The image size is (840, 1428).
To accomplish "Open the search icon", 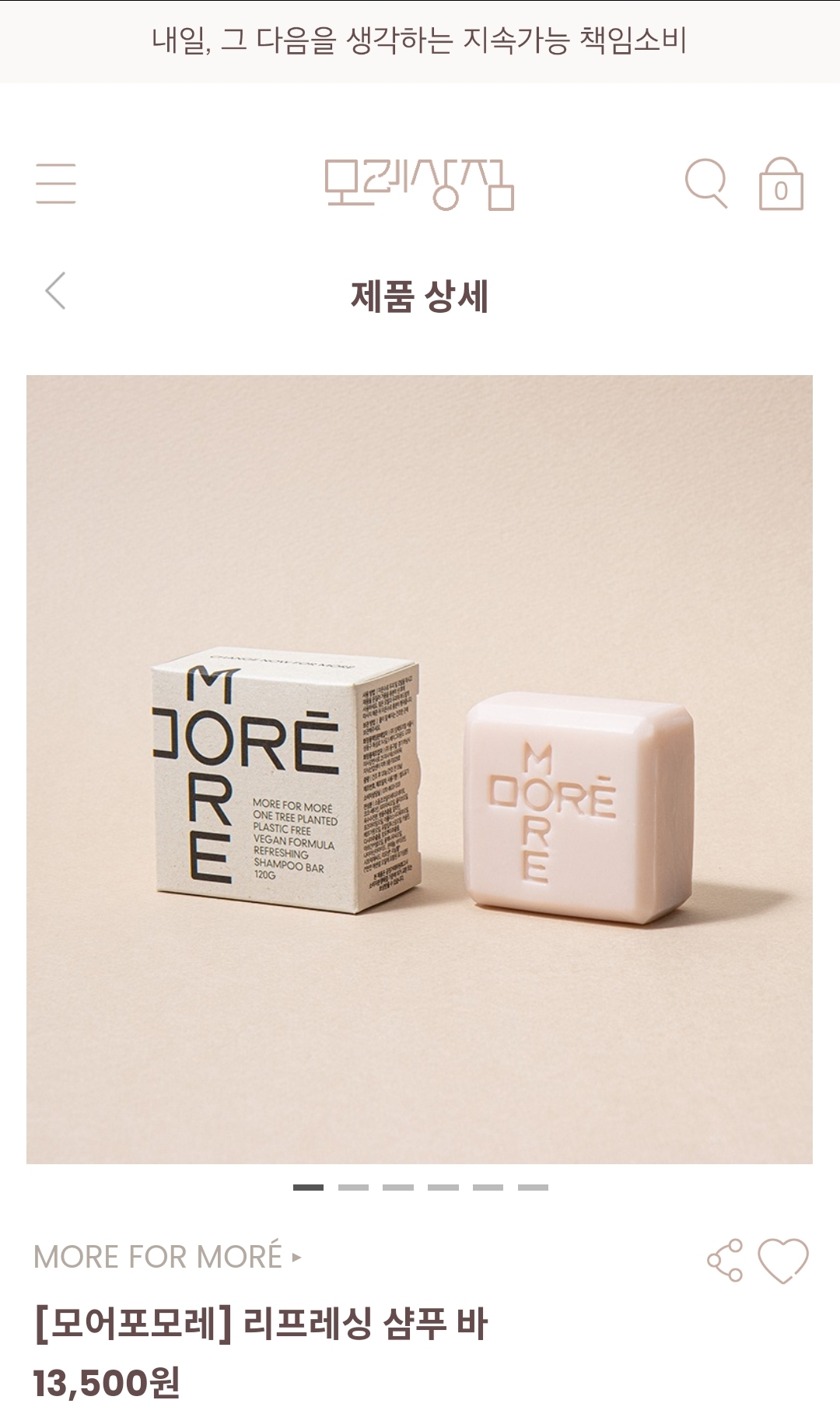I will (x=706, y=184).
